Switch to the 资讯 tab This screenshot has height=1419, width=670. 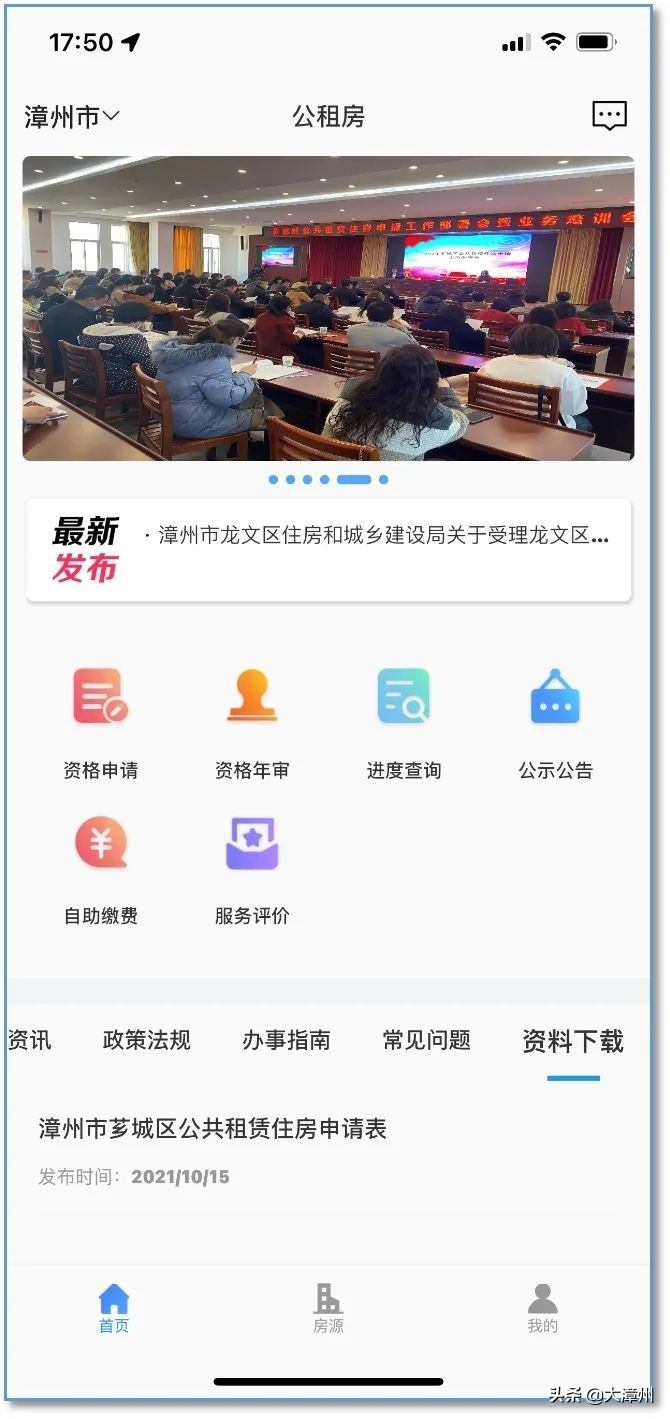pyautogui.click(x=30, y=1040)
